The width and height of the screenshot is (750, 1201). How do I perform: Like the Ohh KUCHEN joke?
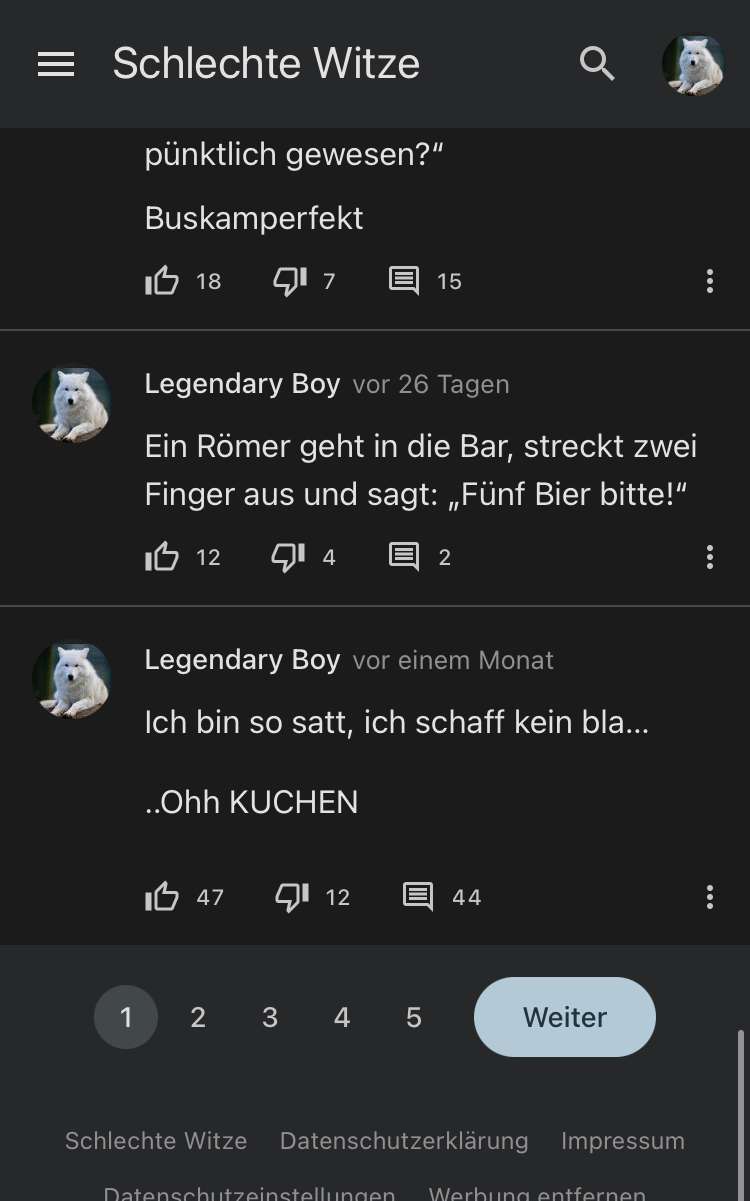pyautogui.click(x=162, y=897)
